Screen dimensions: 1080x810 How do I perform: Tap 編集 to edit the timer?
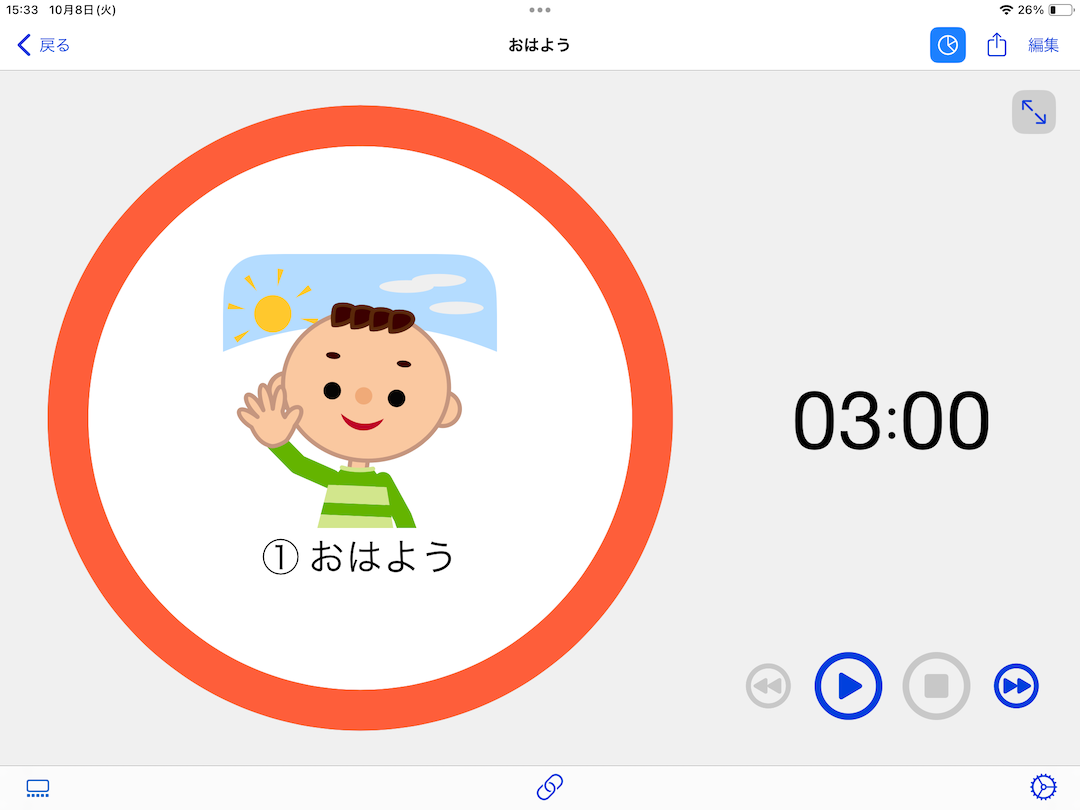1043,45
